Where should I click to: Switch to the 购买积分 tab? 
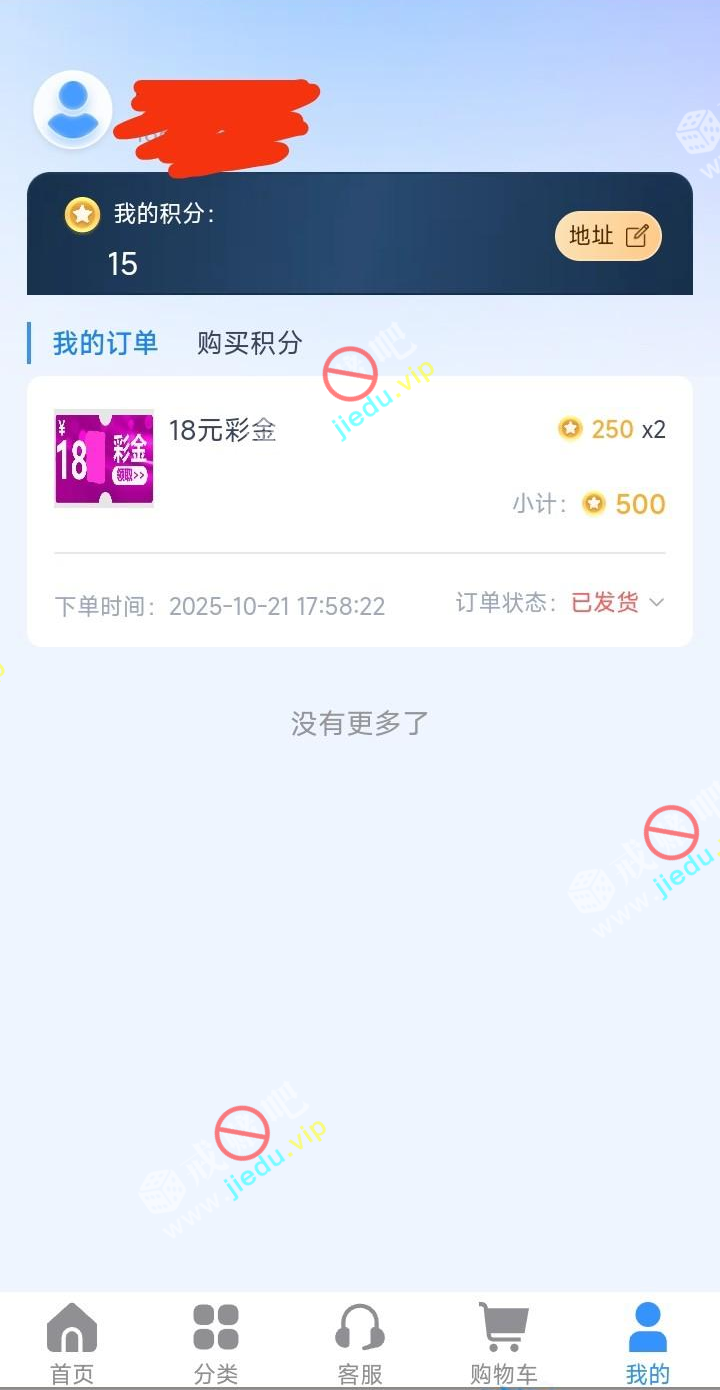click(x=249, y=343)
